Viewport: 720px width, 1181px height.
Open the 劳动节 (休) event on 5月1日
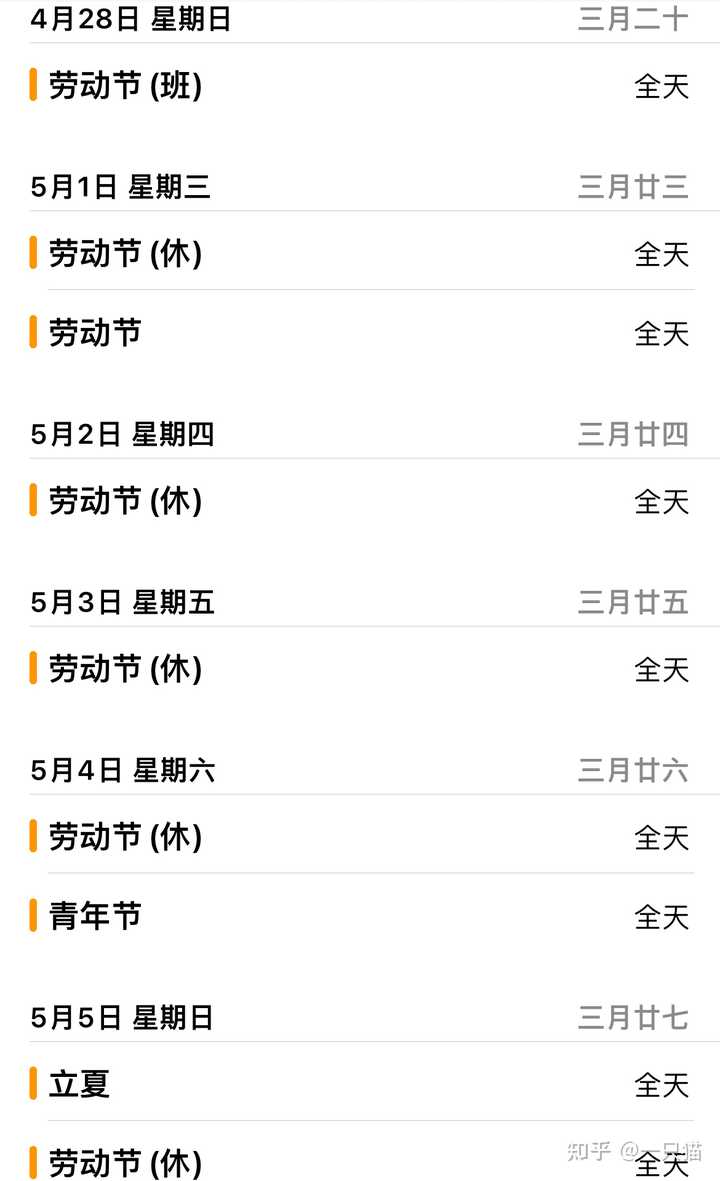click(360, 251)
